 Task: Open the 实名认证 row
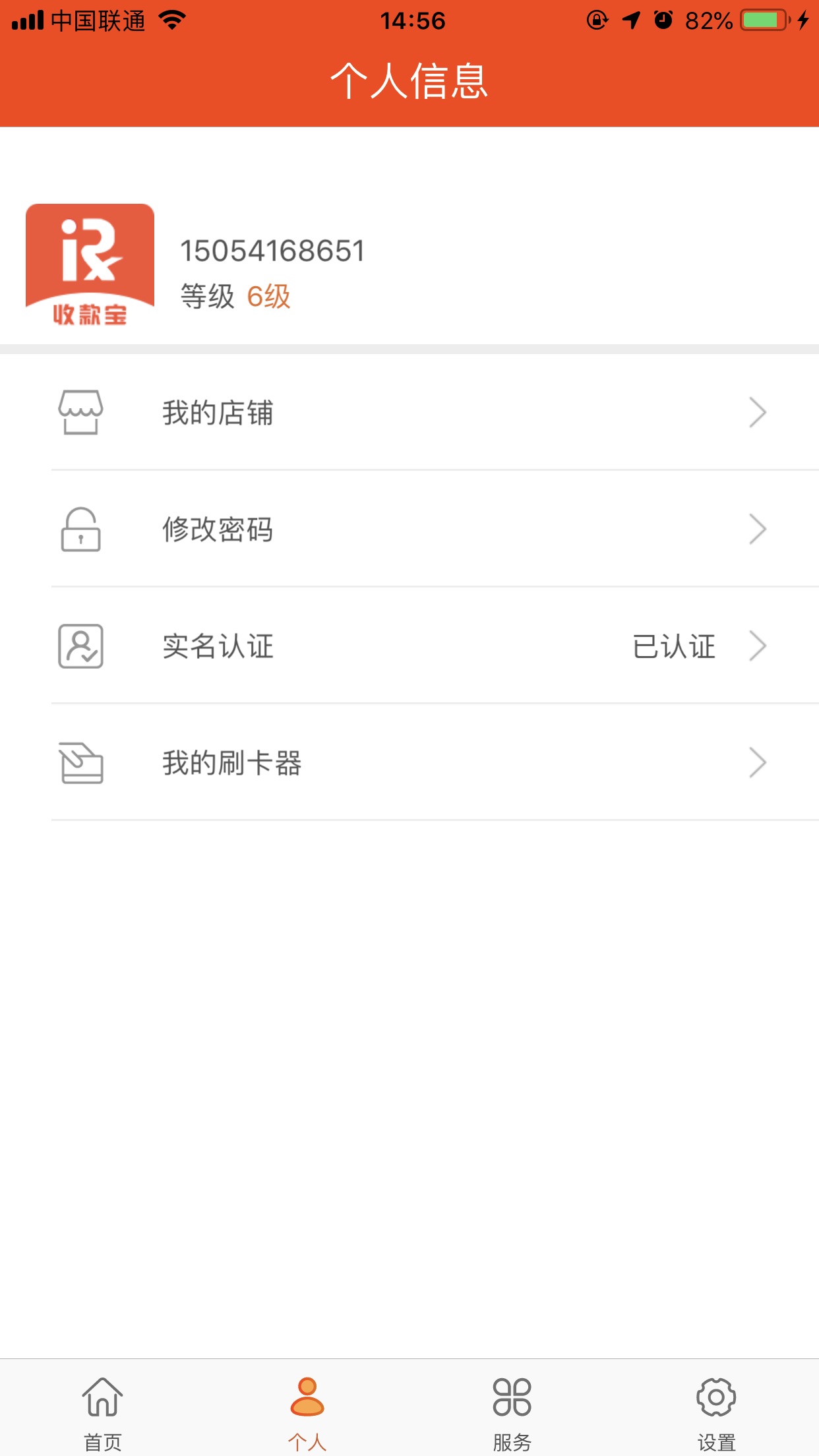click(x=409, y=646)
